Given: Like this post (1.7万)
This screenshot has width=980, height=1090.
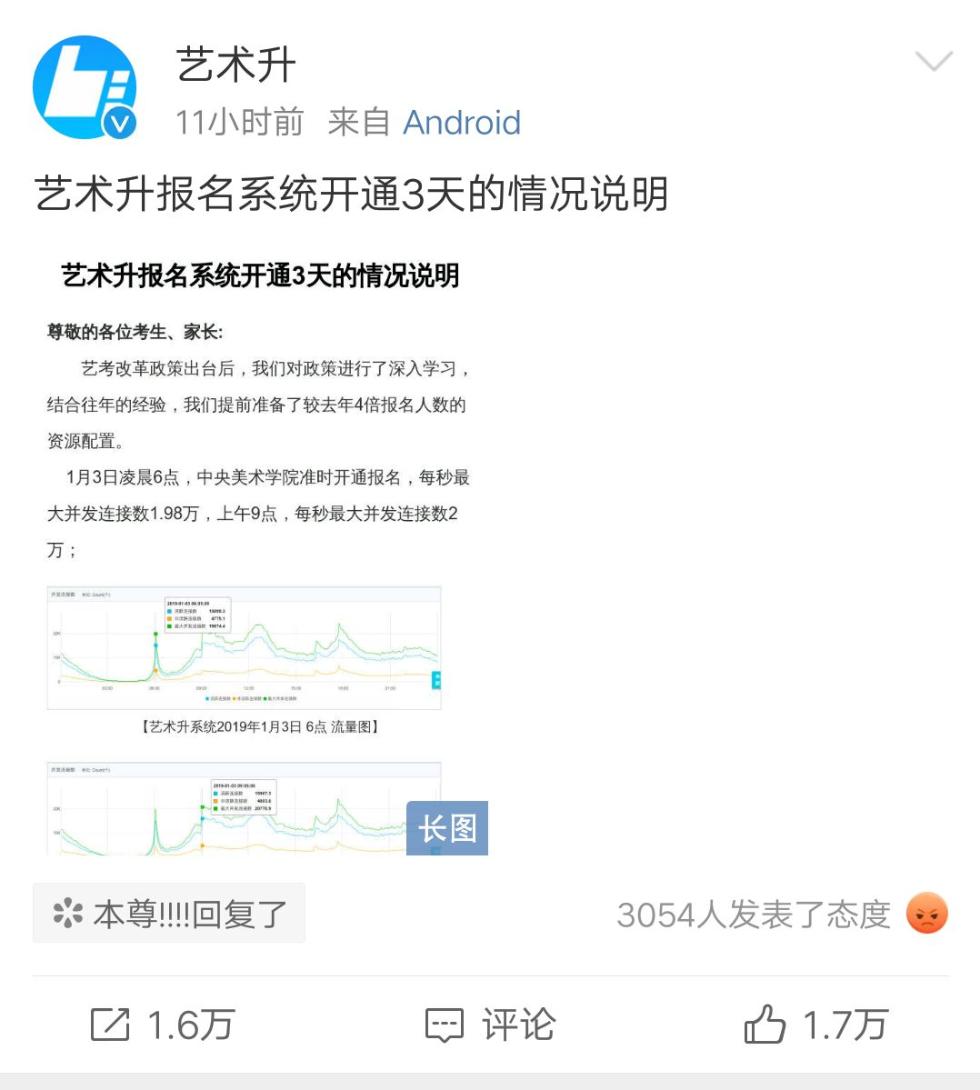Looking at the screenshot, I should (x=815, y=1024).
